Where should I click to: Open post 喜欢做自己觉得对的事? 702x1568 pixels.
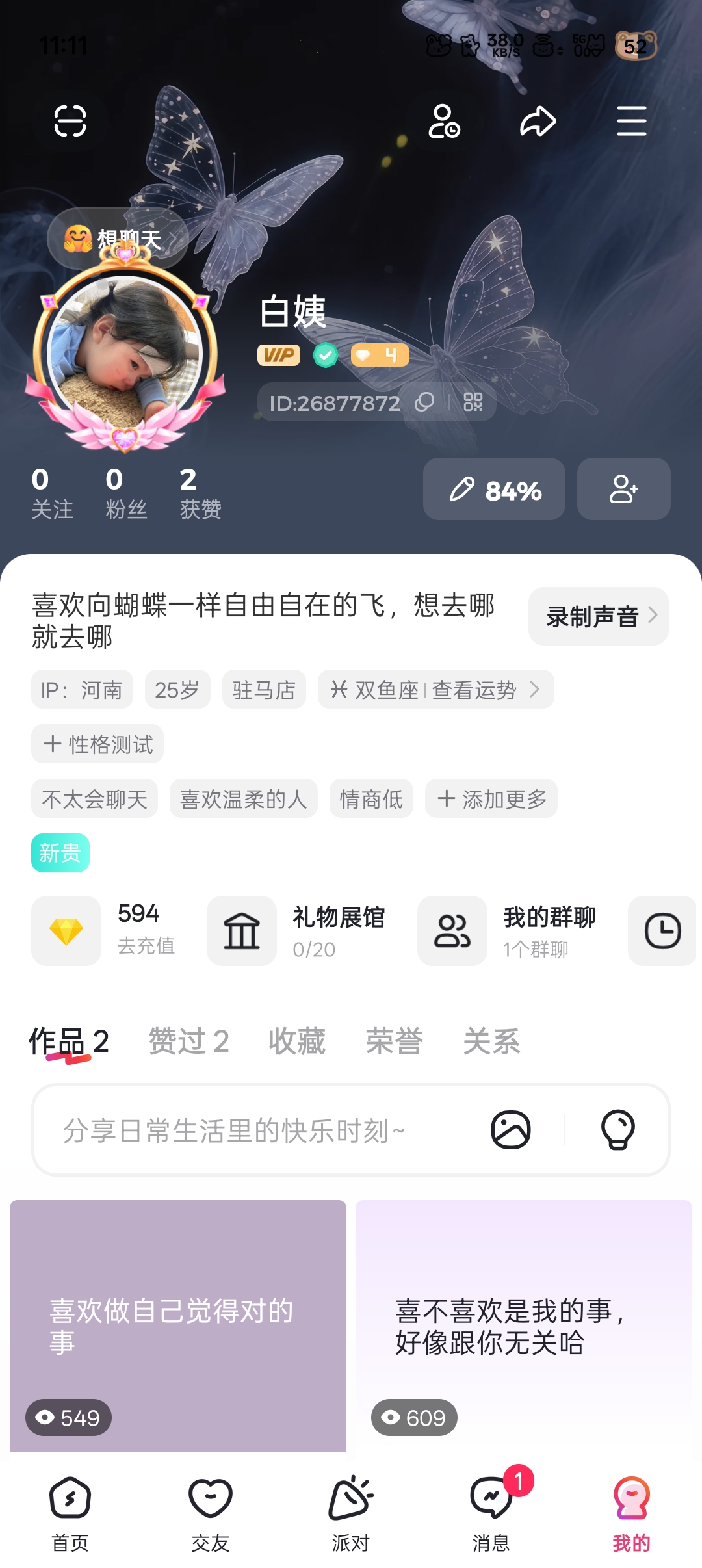coord(178,1325)
